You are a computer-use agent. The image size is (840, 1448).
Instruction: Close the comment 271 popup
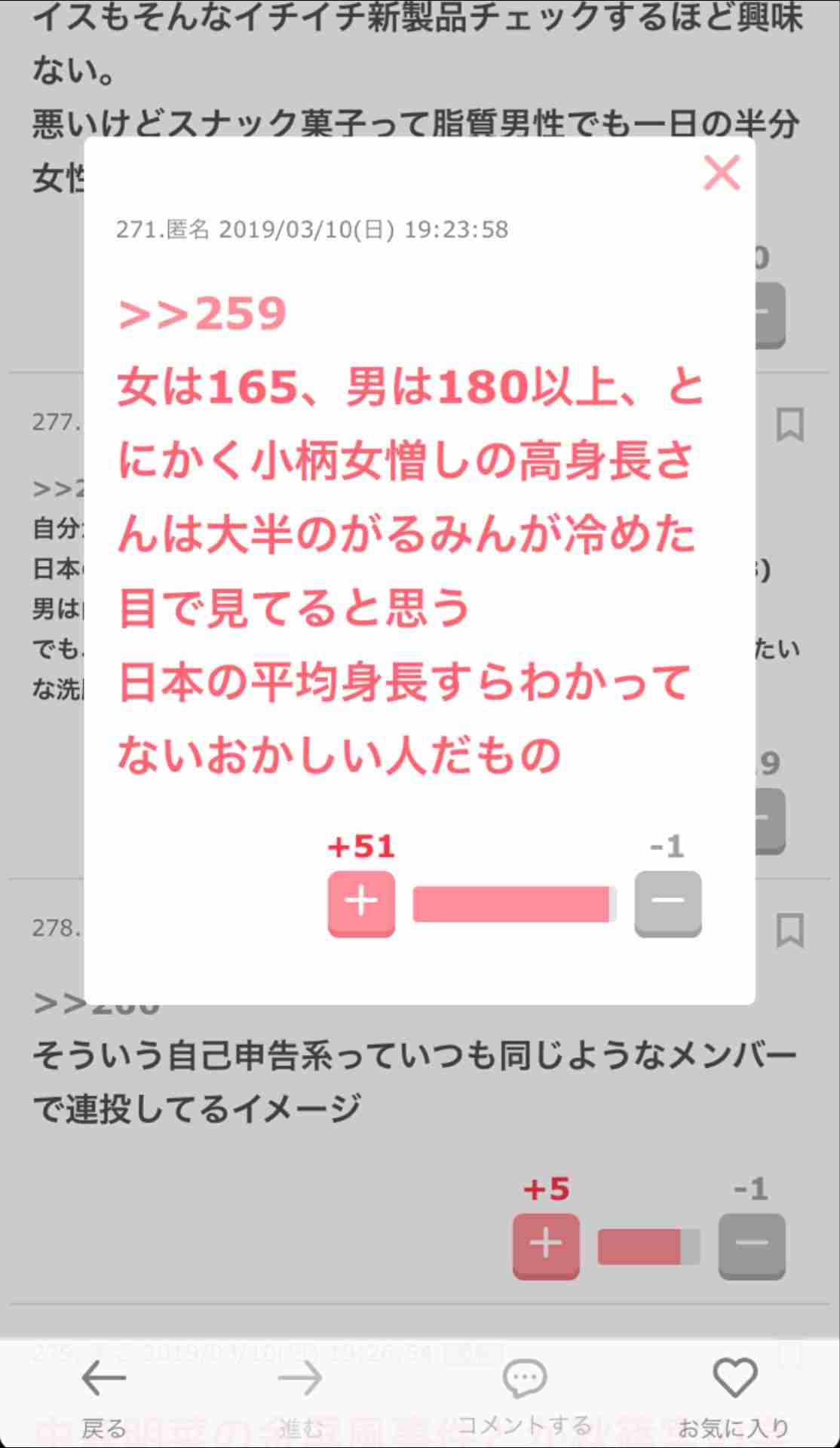722,173
